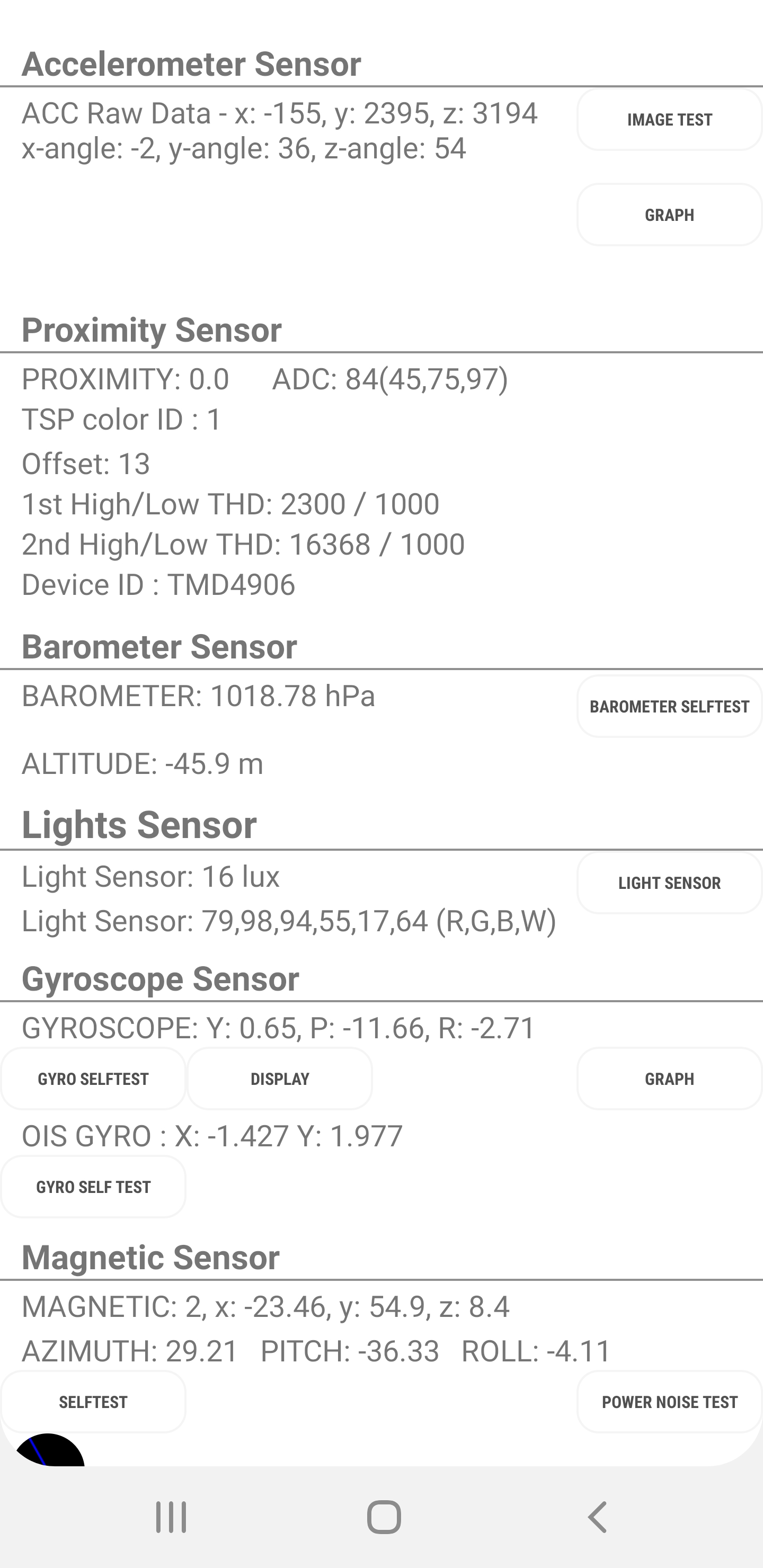Launch the POWER NOISE TEST
The height and width of the screenshot is (1568, 763).
[x=669, y=1401]
